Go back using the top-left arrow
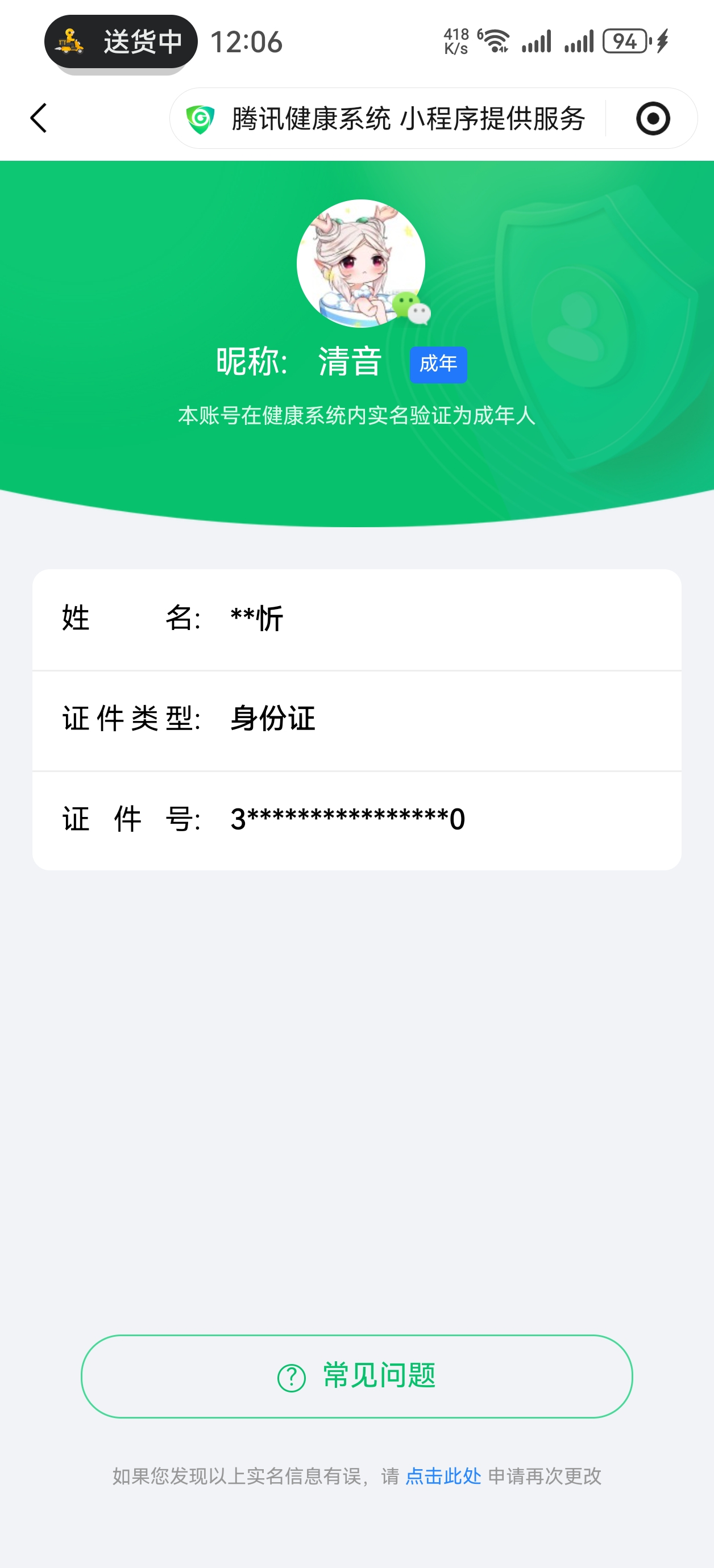714x1568 pixels. (39, 118)
